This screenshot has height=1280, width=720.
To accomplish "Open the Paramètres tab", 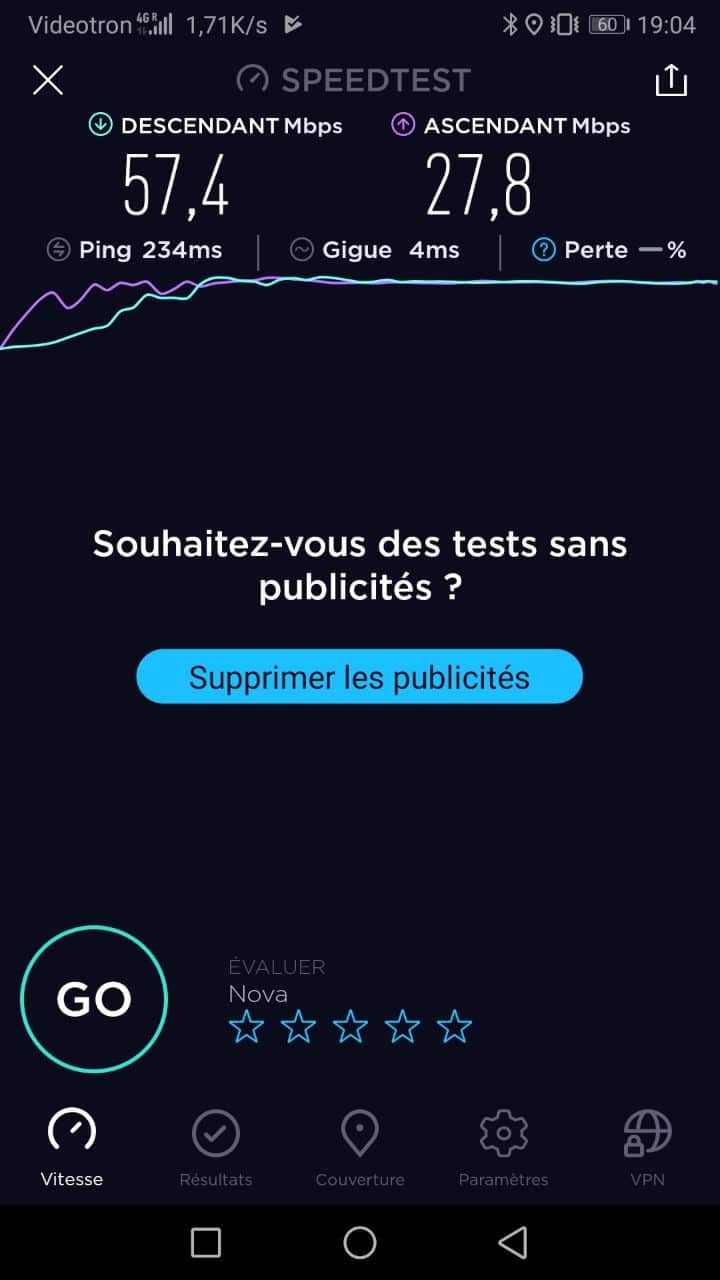I will 503,1147.
